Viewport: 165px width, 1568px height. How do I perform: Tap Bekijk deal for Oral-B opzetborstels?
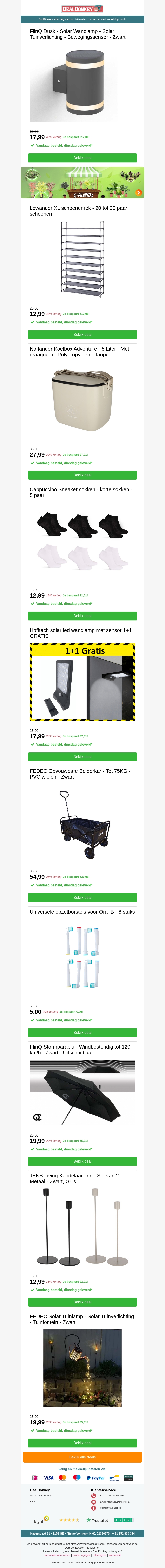pyautogui.click(x=82, y=1032)
